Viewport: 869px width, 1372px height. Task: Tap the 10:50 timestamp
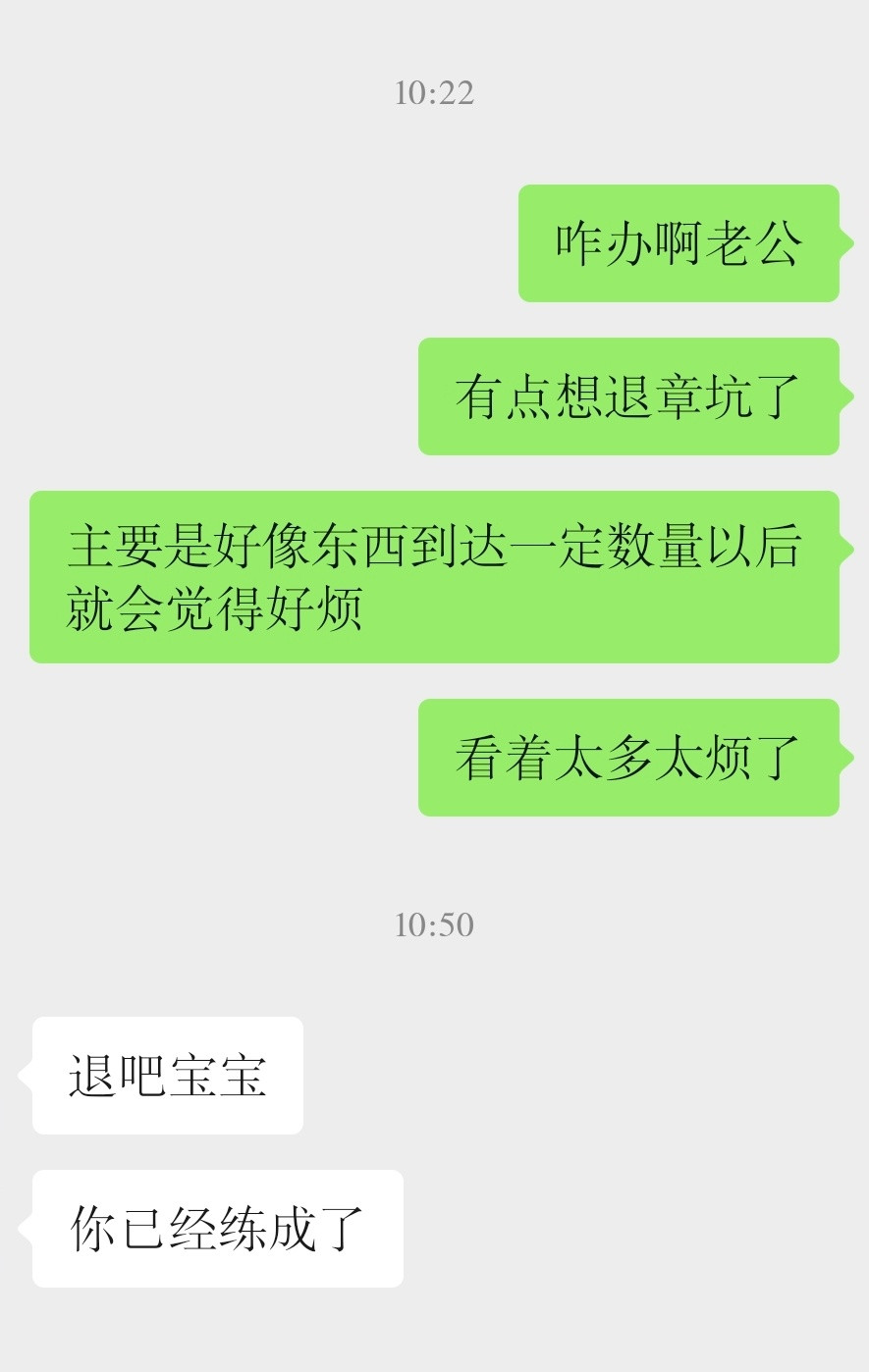[x=434, y=923]
